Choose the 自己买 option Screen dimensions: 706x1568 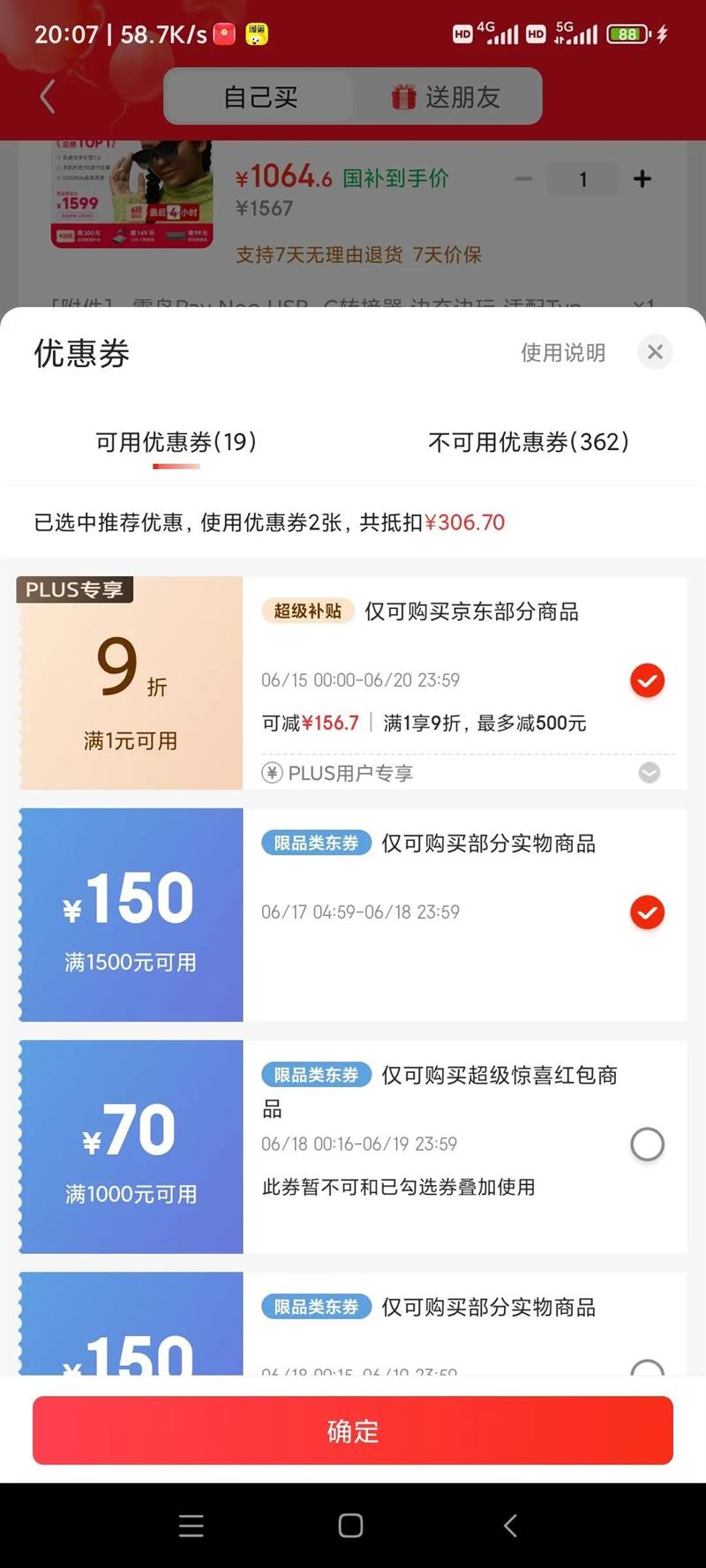click(260, 96)
